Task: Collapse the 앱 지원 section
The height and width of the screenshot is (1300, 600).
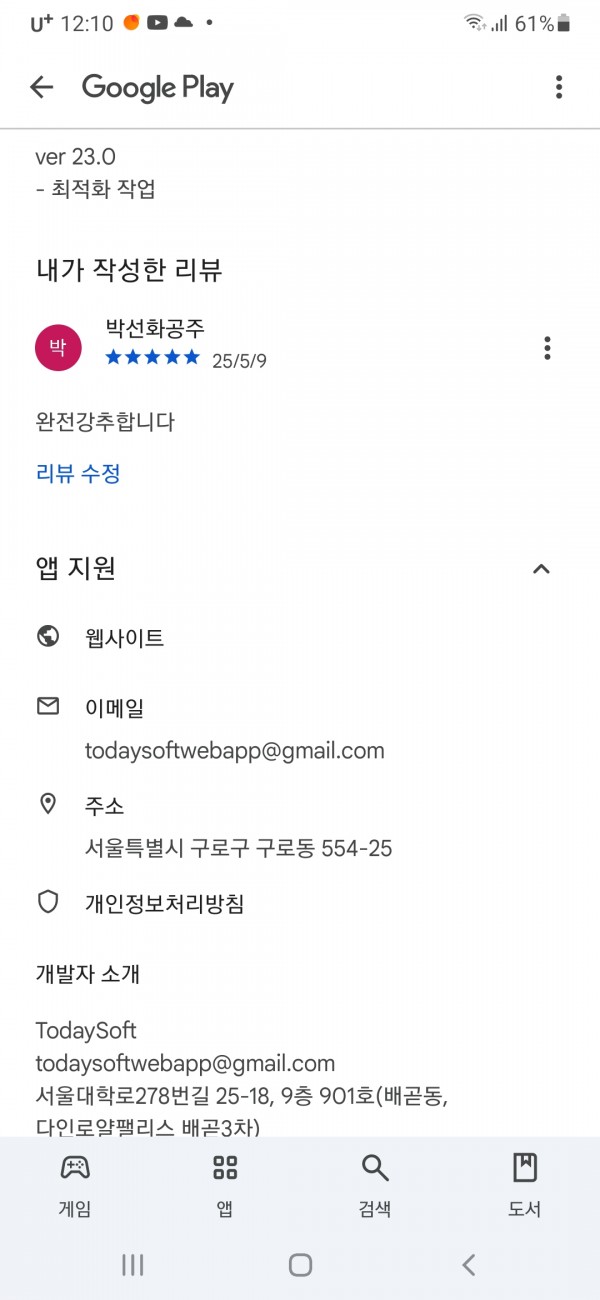Action: click(x=541, y=569)
